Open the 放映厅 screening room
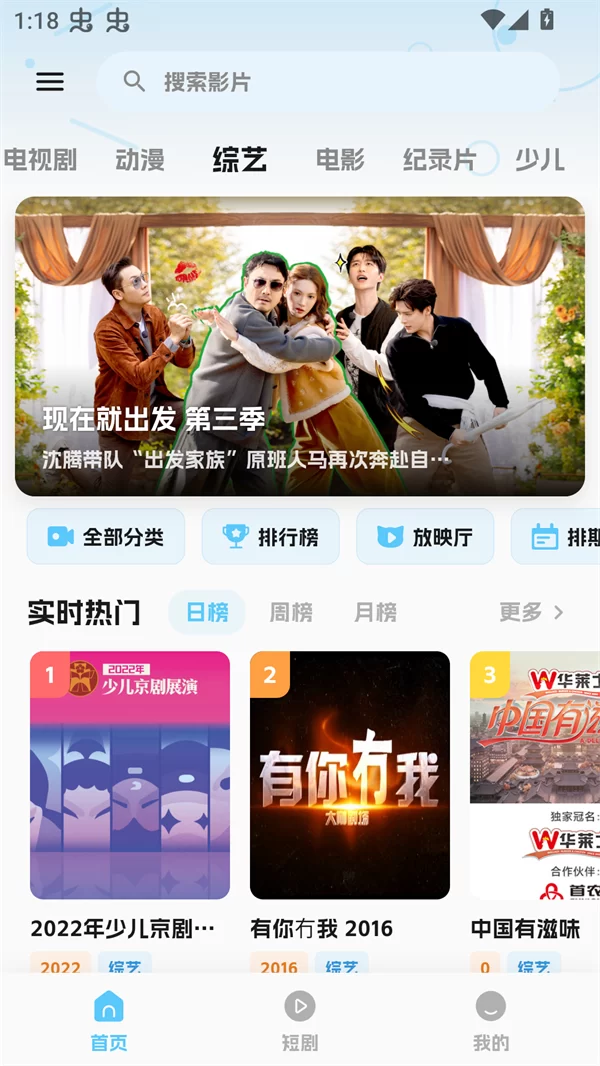The width and height of the screenshot is (600, 1066). pos(426,537)
